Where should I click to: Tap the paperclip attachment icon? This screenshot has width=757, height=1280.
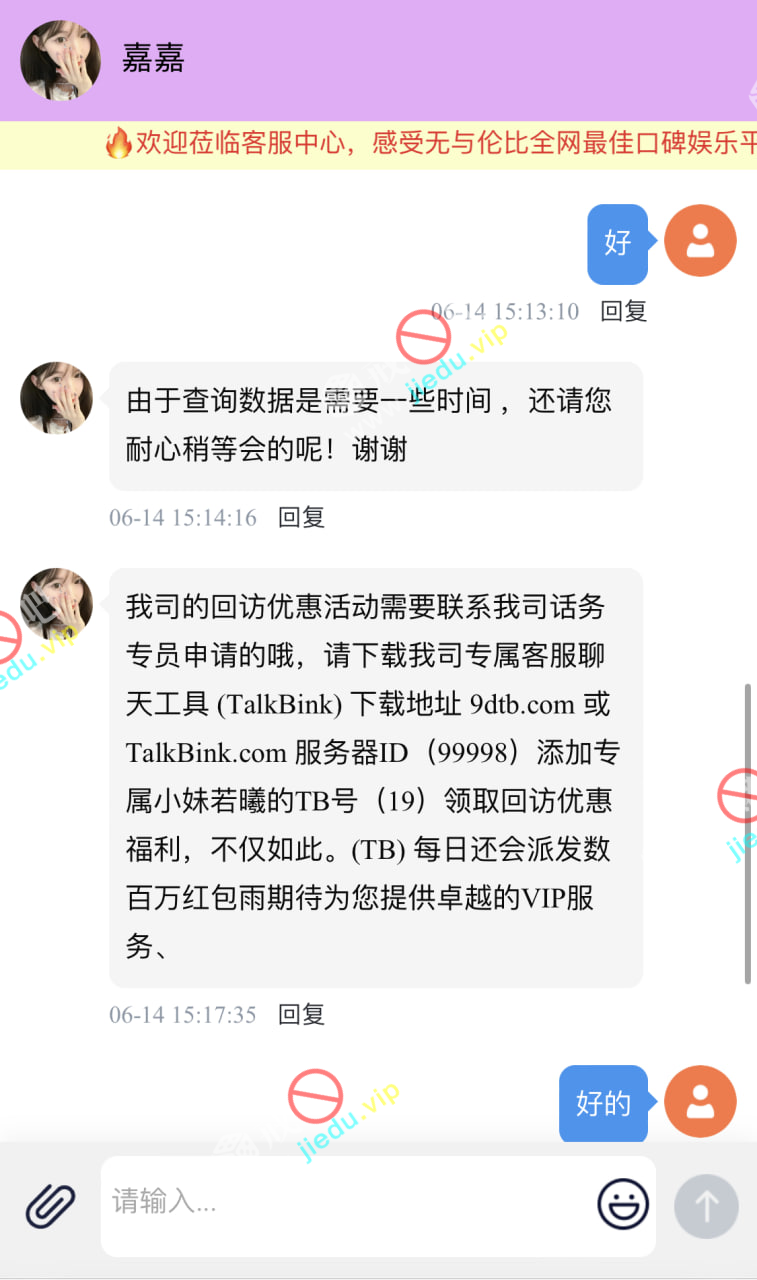[x=50, y=1205]
